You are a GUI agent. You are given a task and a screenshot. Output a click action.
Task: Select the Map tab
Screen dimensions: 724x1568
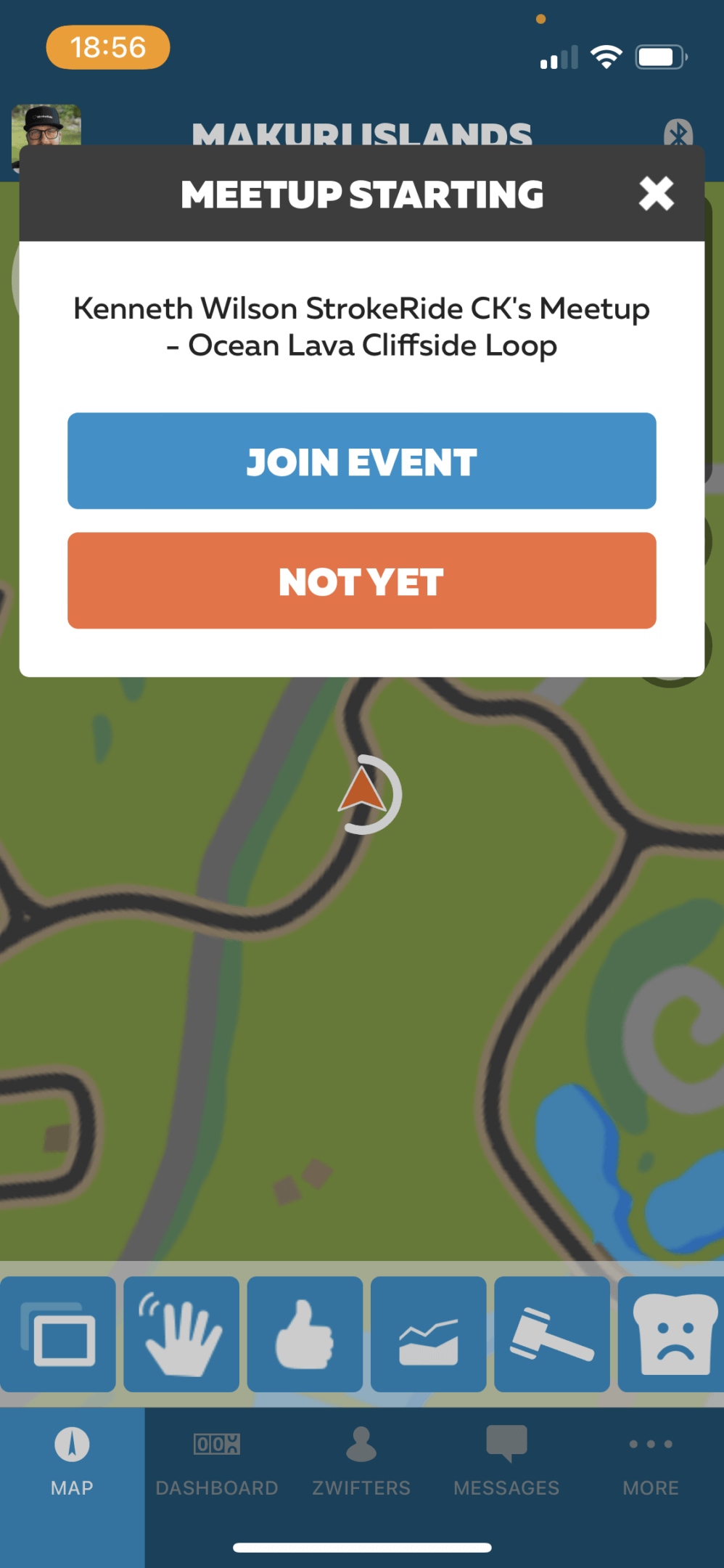[72, 1461]
